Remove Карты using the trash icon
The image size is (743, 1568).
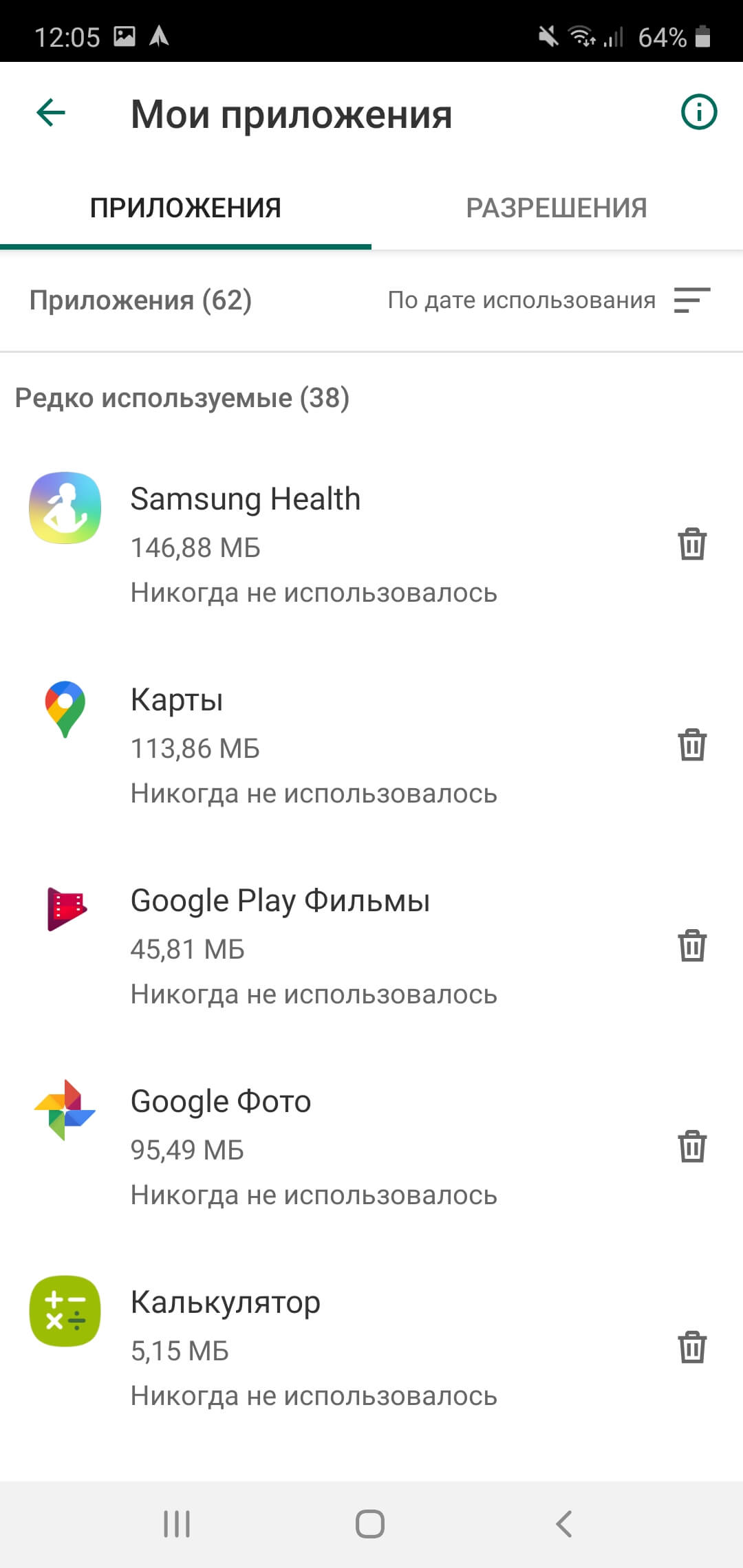pos(692,745)
